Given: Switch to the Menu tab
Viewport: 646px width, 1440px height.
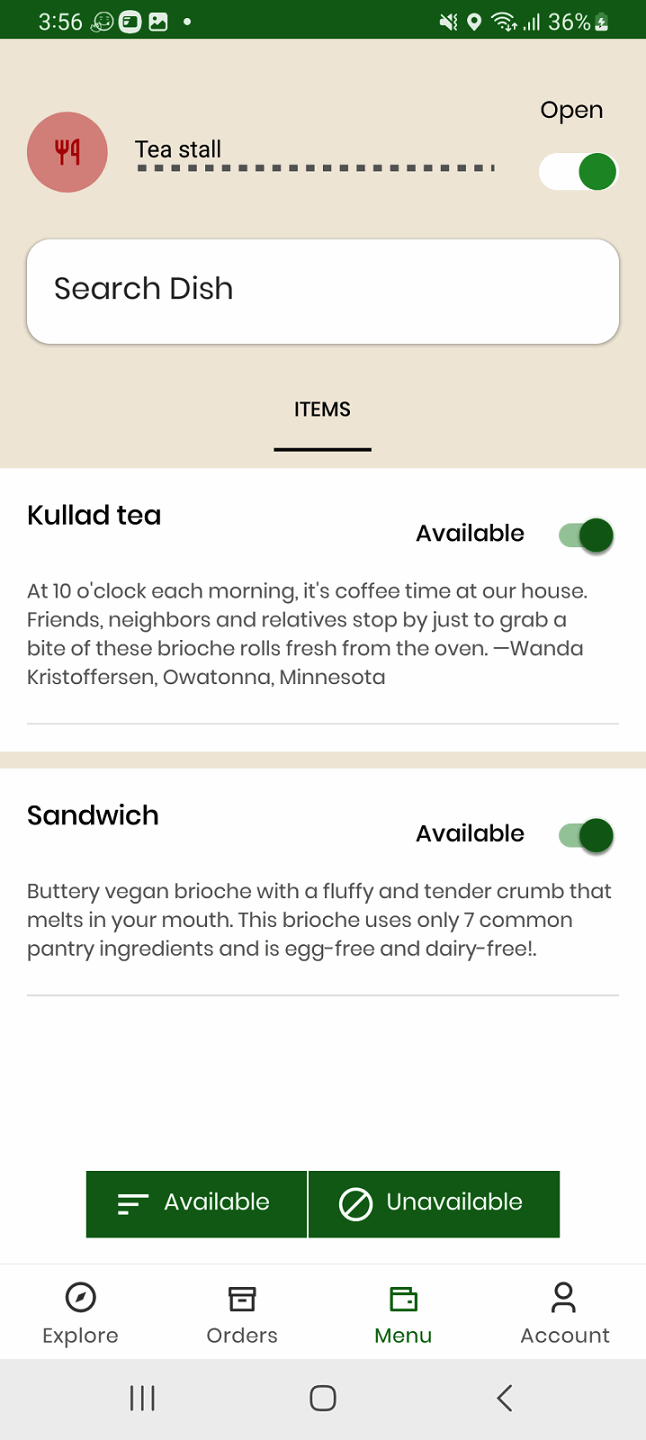Looking at the screenshot, I should (x=403, y=1314).
